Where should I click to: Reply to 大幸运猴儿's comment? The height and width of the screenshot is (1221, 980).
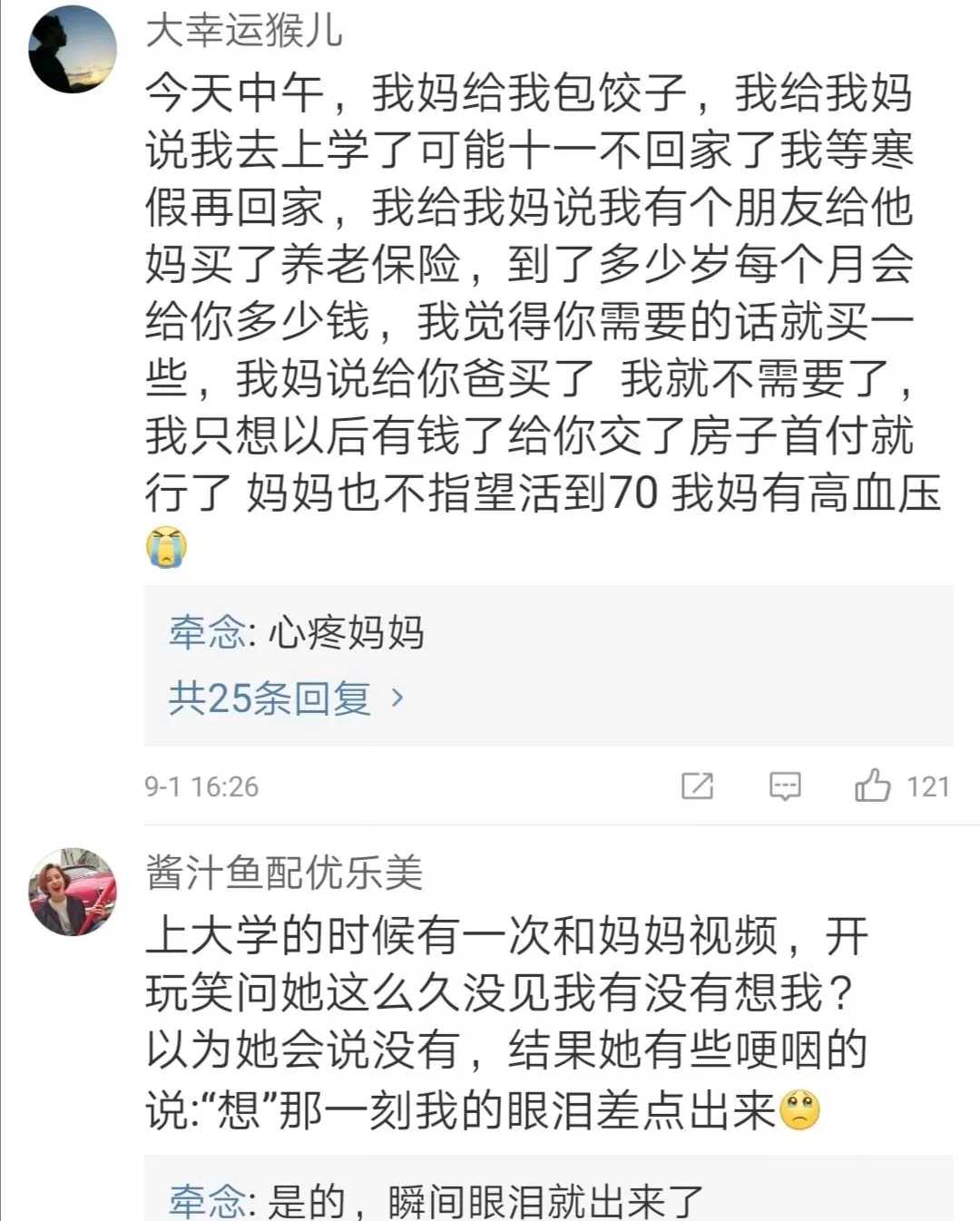[x=785, y=786]
